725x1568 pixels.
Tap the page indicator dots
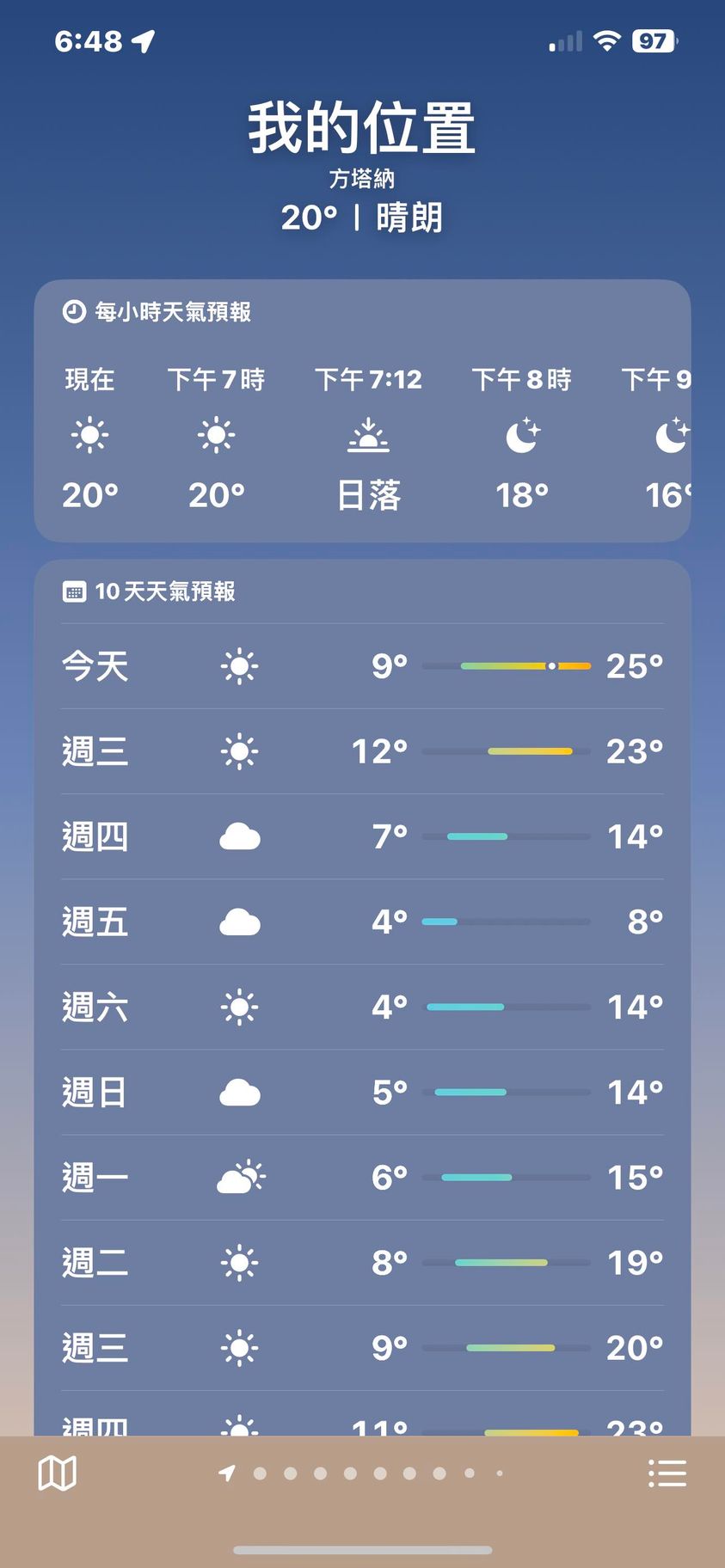[x=363, y=1473]
